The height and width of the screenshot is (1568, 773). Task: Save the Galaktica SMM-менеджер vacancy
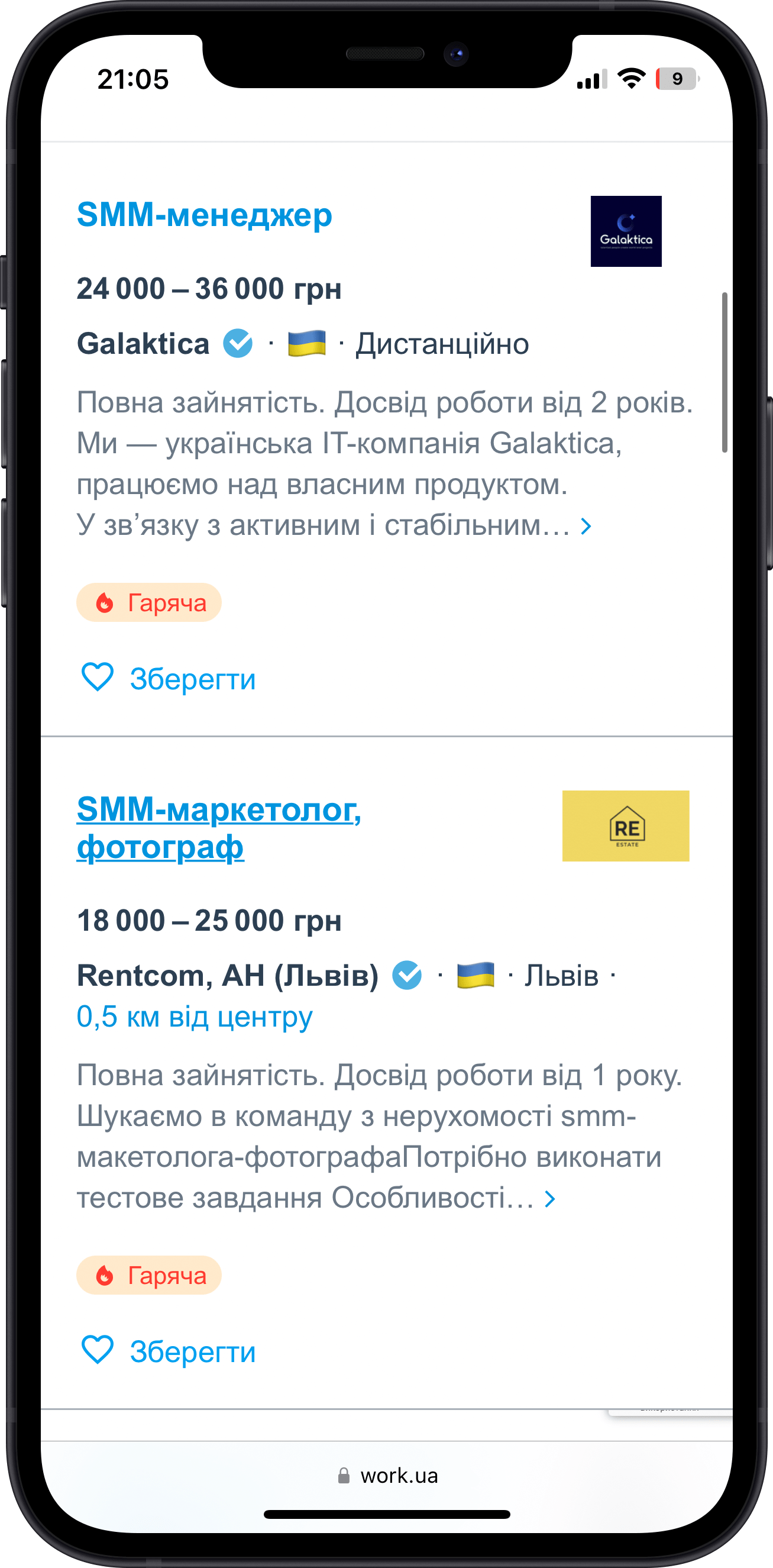(169, 678)
